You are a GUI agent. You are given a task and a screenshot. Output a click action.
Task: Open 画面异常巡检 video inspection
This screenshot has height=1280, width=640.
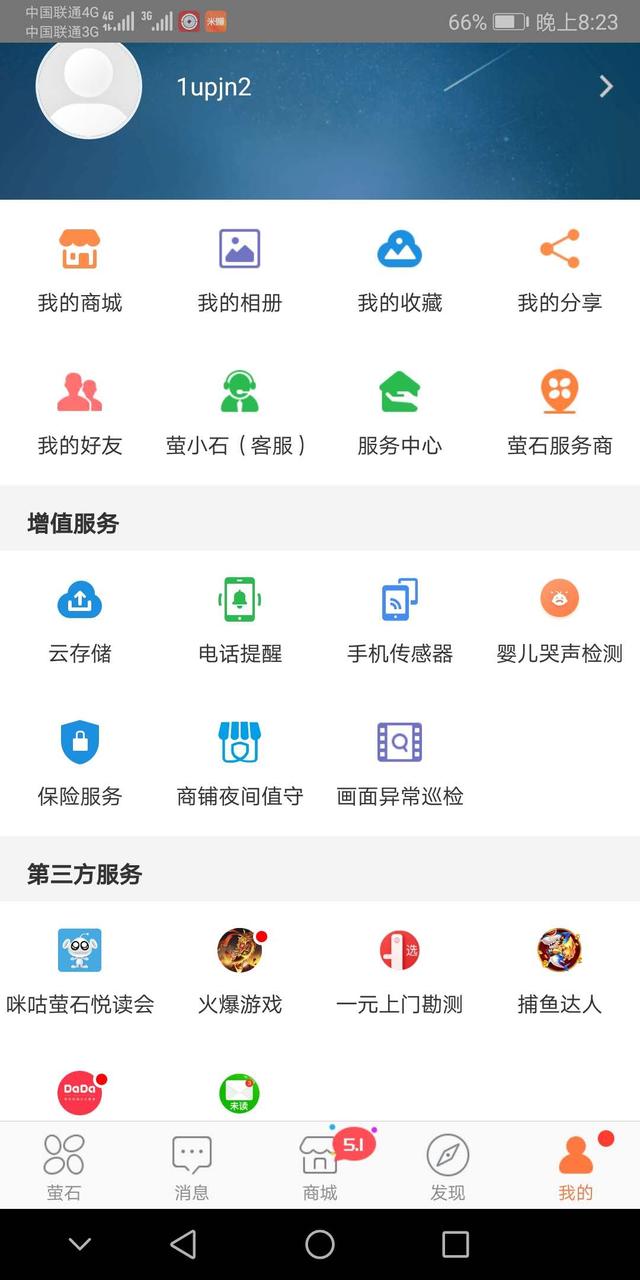click(400, 763)
